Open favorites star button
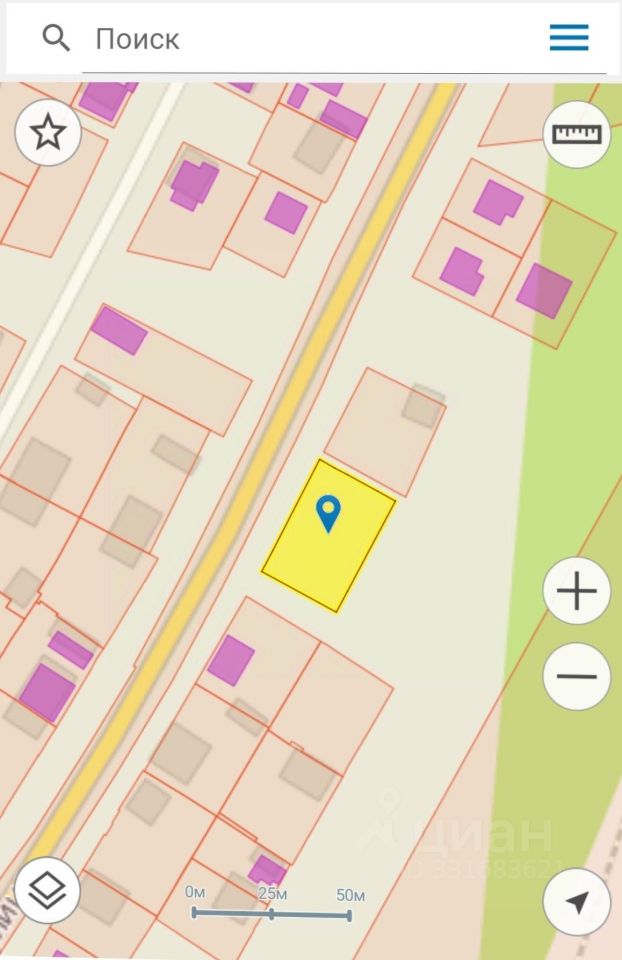Image resolution: width=622 pixels, height=960 pixels. tap(48, 133)
